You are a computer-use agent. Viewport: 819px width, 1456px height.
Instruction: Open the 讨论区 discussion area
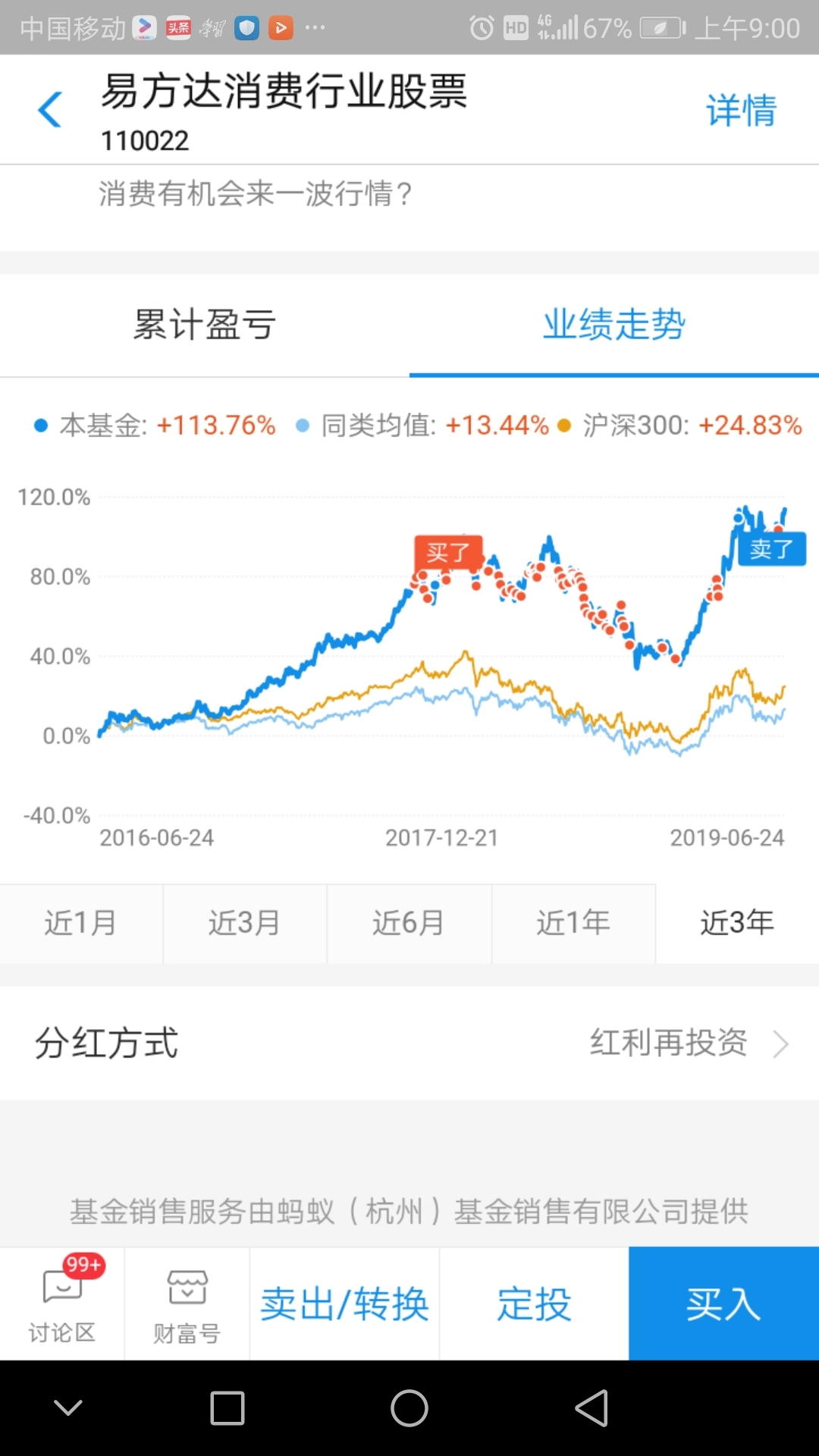(62, 1304)
